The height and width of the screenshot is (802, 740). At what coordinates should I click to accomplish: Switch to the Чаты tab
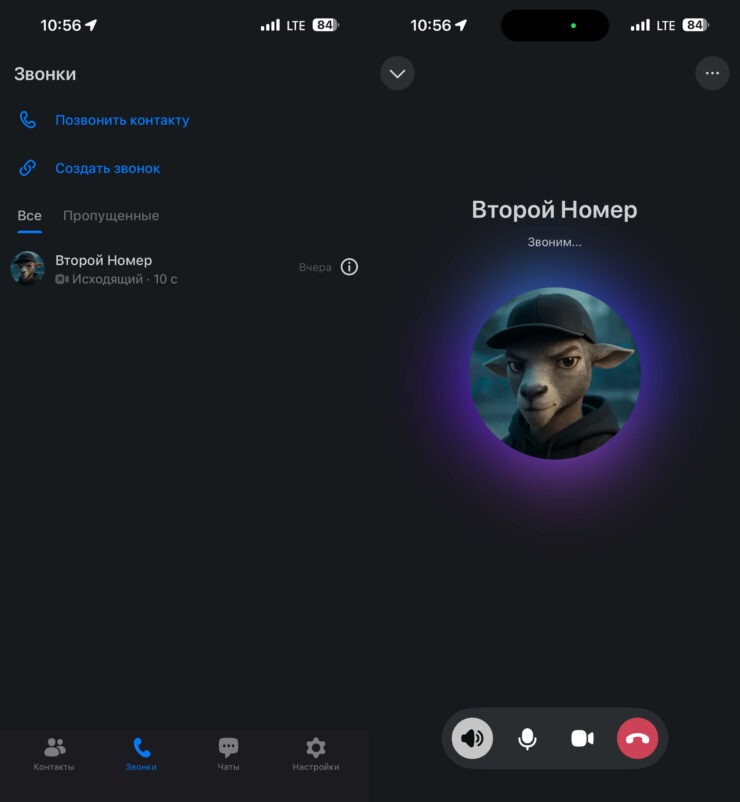pyautogui.click(x=228, y=754)
